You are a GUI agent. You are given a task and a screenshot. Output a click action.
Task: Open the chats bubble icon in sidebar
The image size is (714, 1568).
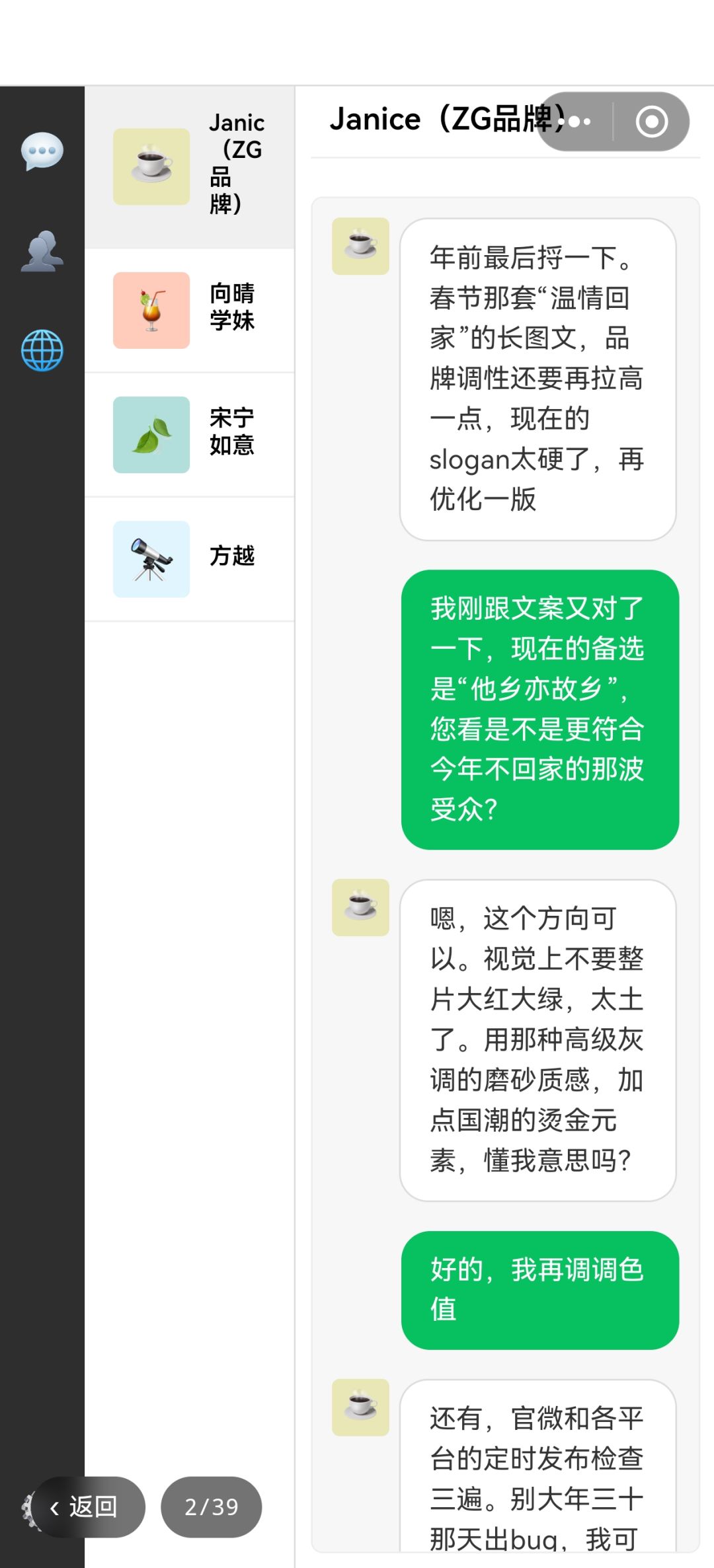(42, 151)
